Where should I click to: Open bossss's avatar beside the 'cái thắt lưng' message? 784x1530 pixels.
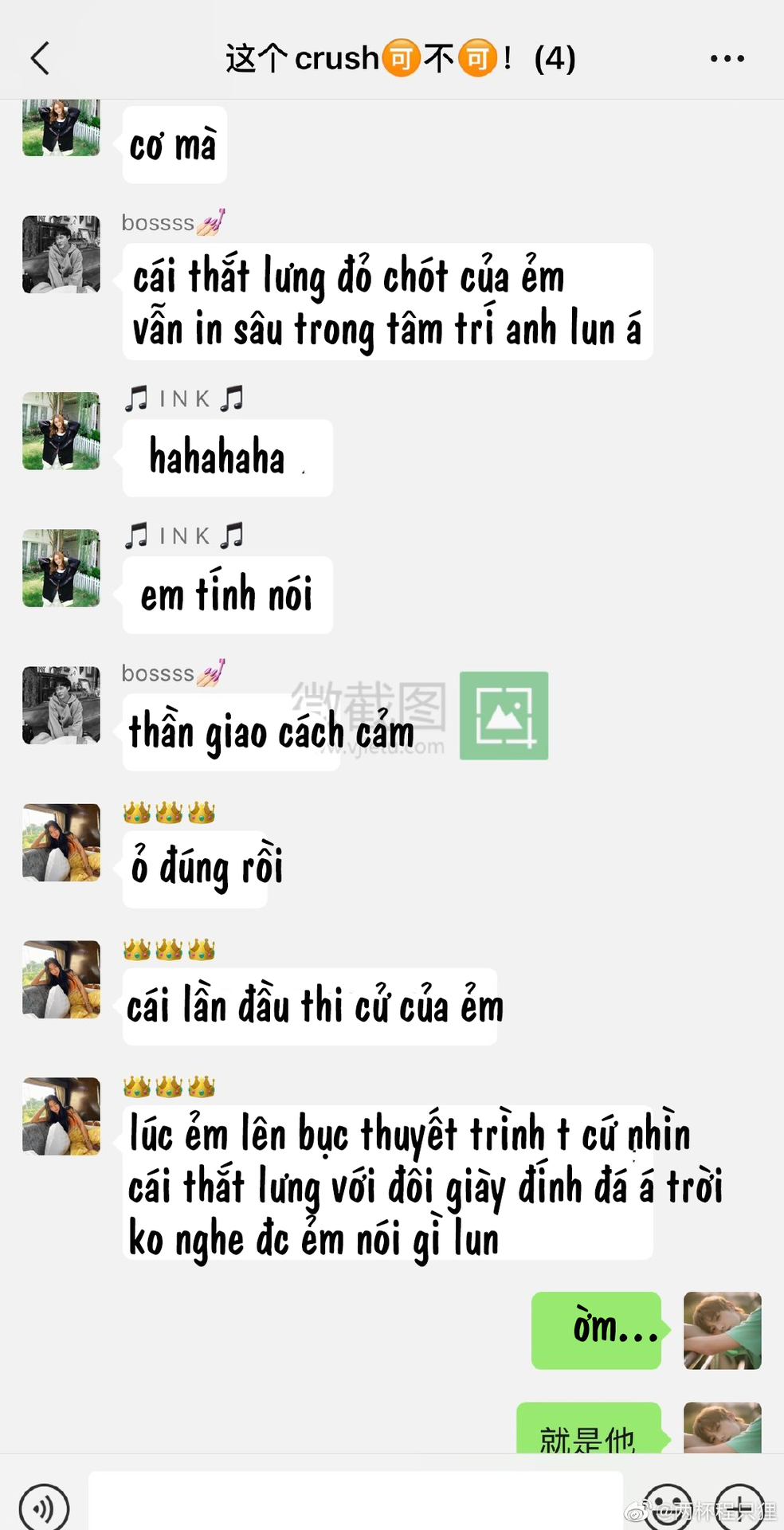61,254
